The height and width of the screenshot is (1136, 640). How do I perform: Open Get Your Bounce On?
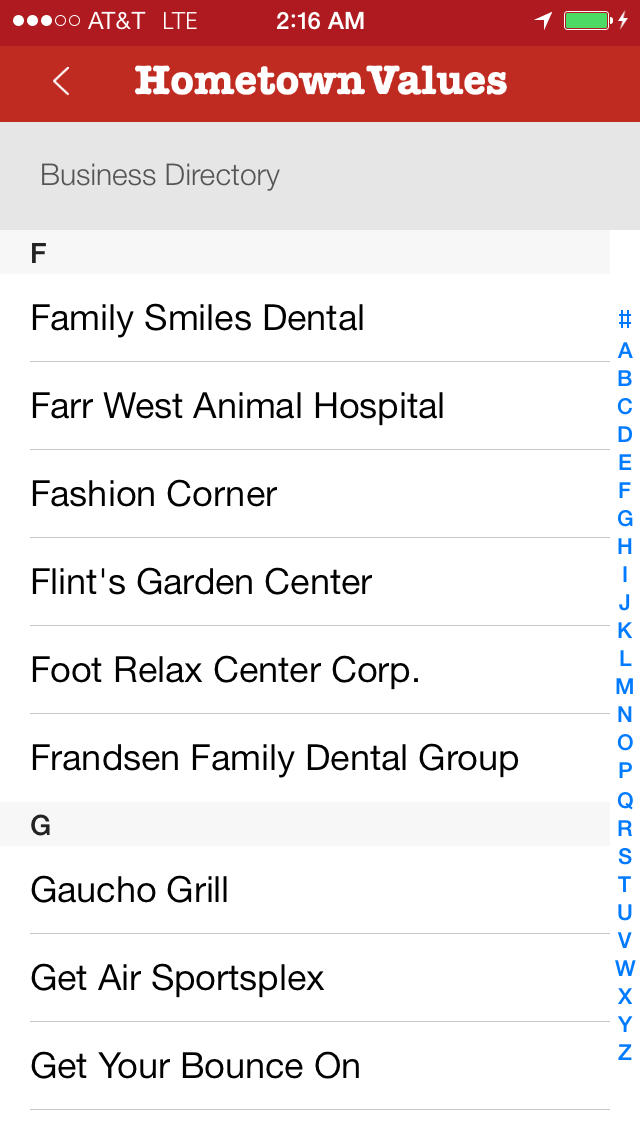coord(304,1066)
